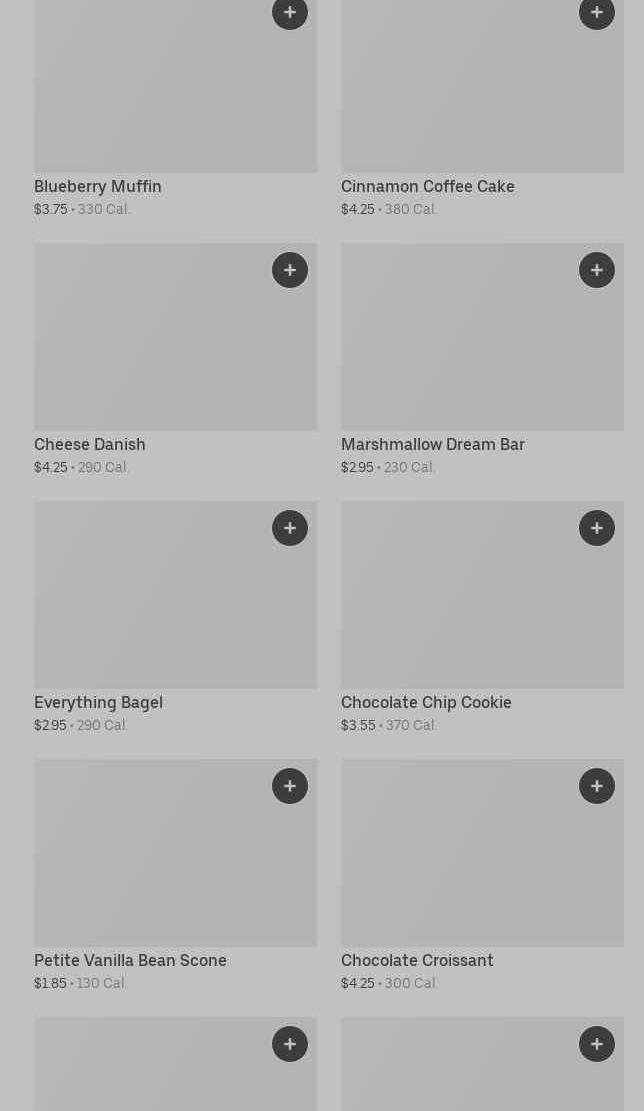
Task: View Marshmallow Dream Bar details
Action: click(x=482, y=359)
